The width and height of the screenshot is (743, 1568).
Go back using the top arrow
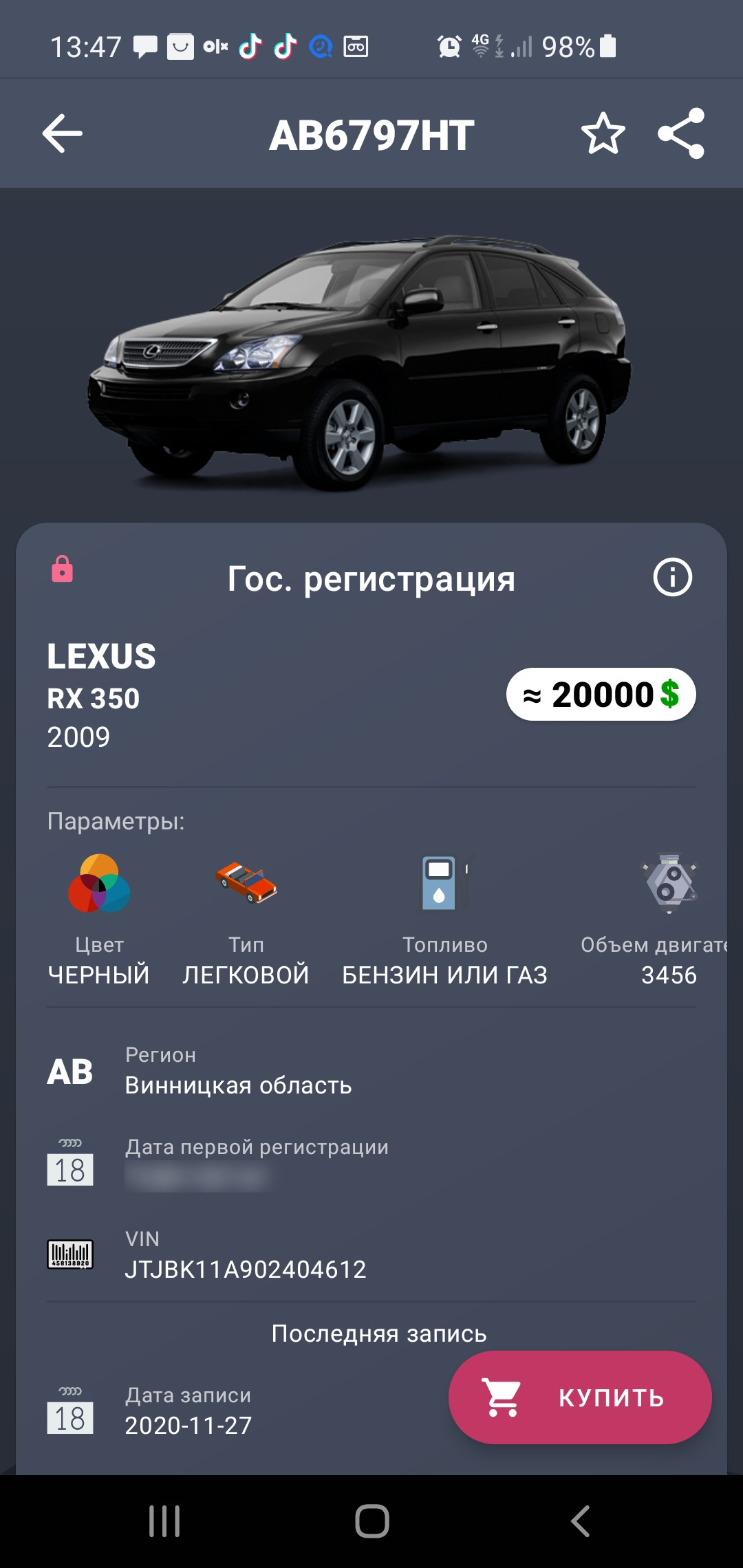pyautogui.click(x=62, y=133)
